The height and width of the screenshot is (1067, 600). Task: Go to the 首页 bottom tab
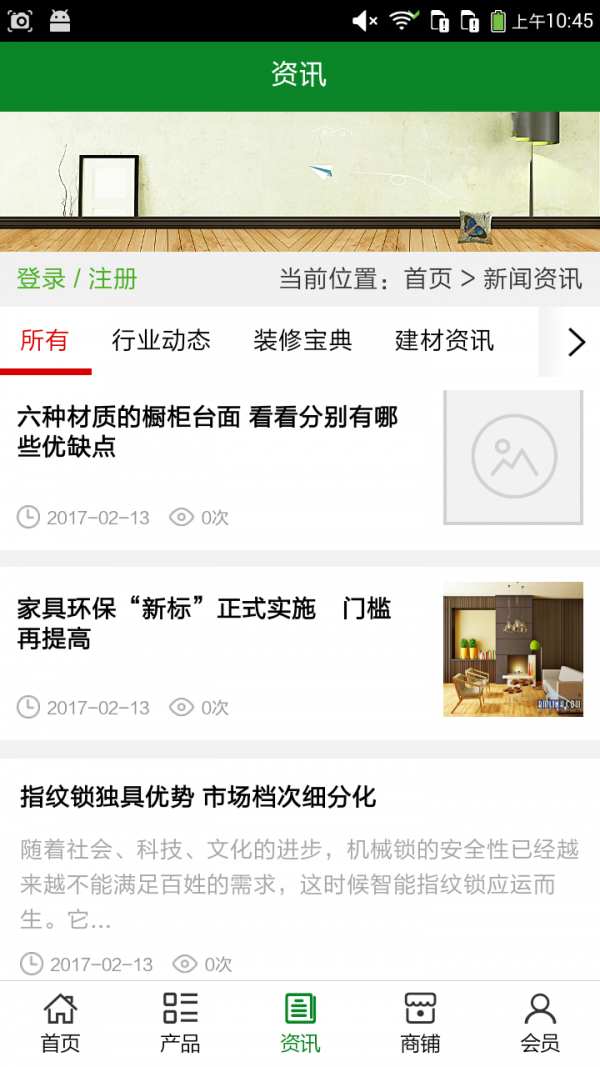click(60, 1023)
